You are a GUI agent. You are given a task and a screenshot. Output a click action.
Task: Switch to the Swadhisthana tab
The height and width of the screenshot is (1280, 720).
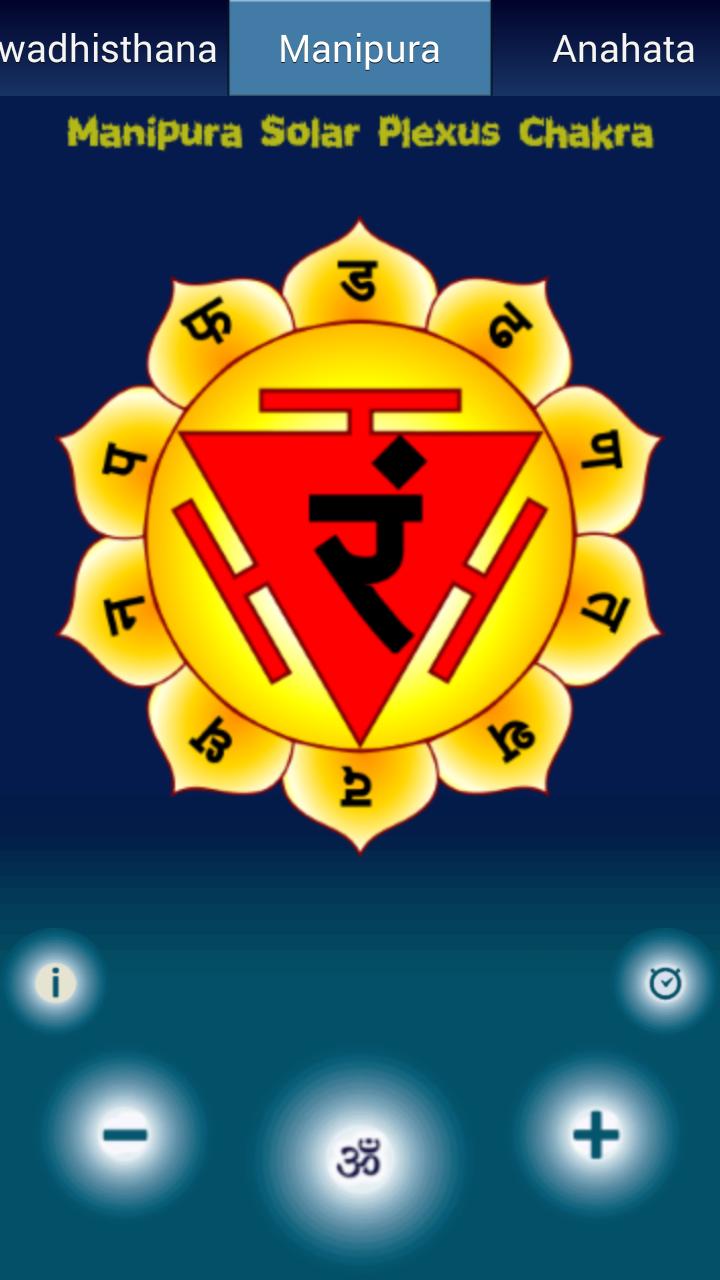[108, 48]
